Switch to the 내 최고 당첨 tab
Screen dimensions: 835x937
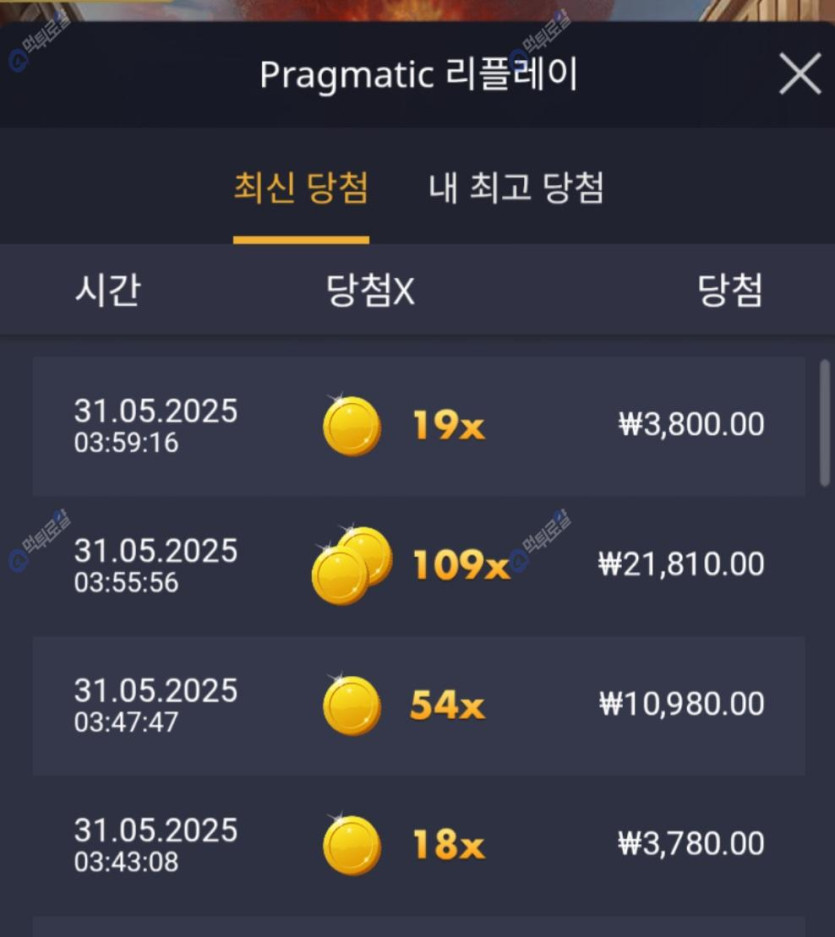pyautogui.click(x=516, y=188)
